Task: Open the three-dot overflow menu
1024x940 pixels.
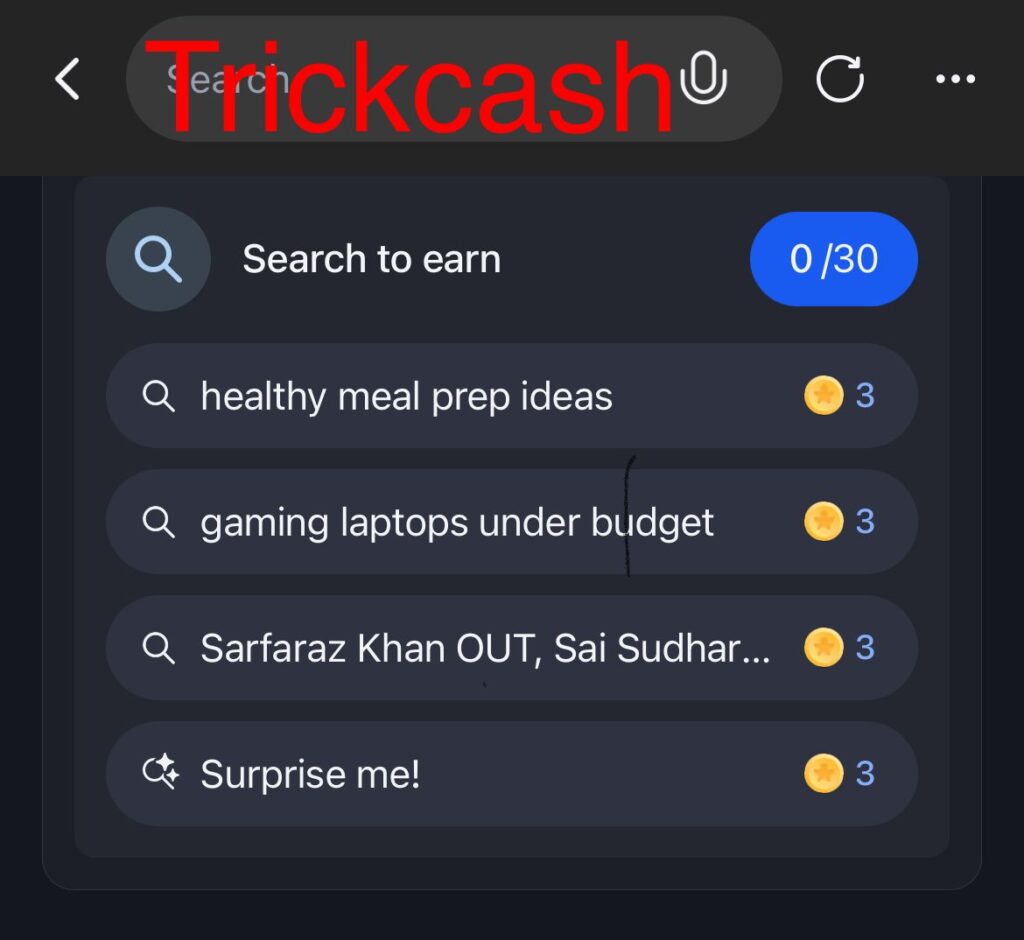Action: pyautogui.click(x=955, y=79)
